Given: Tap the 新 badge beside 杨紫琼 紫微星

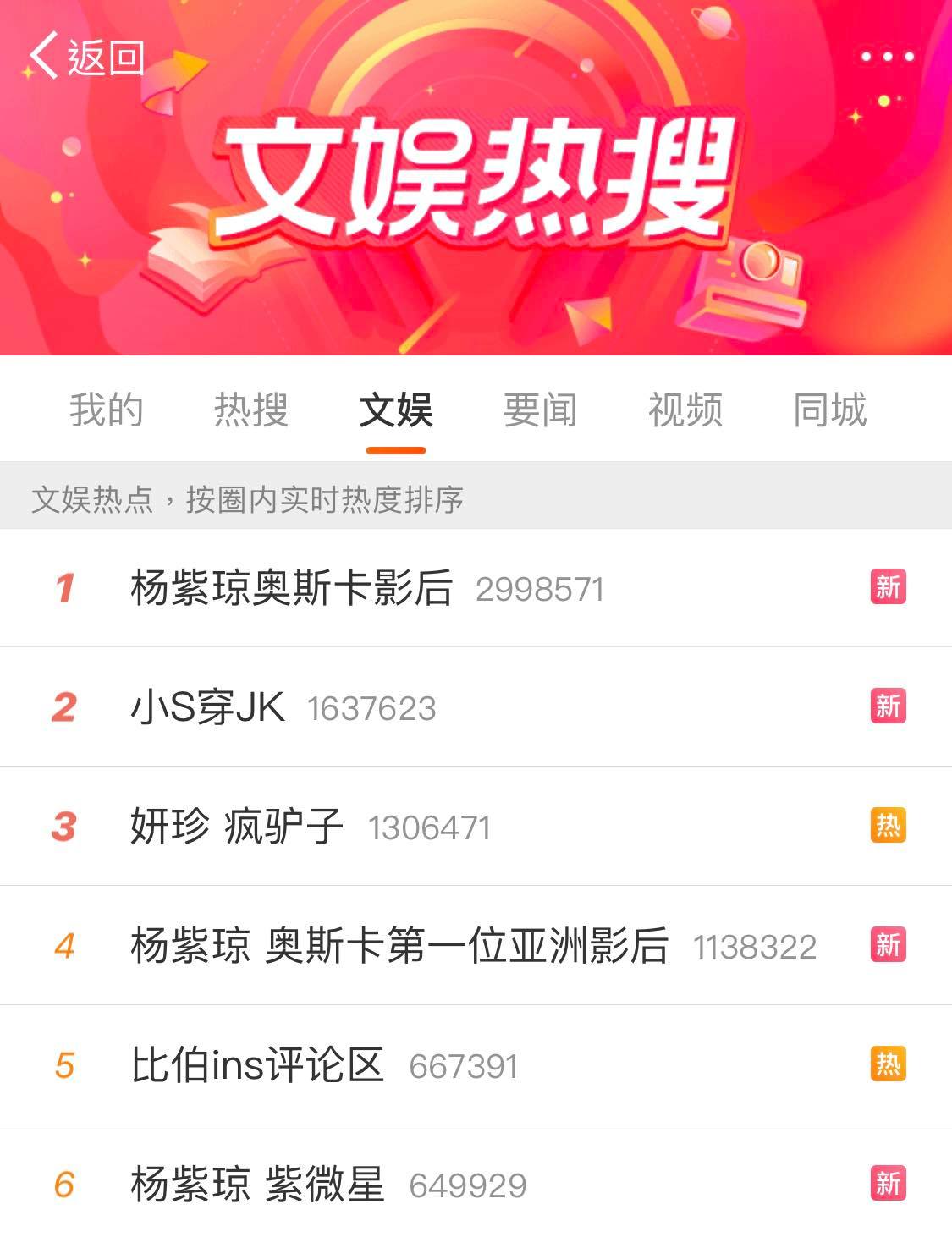Looking at the screenshot, I should (885, 1185).
